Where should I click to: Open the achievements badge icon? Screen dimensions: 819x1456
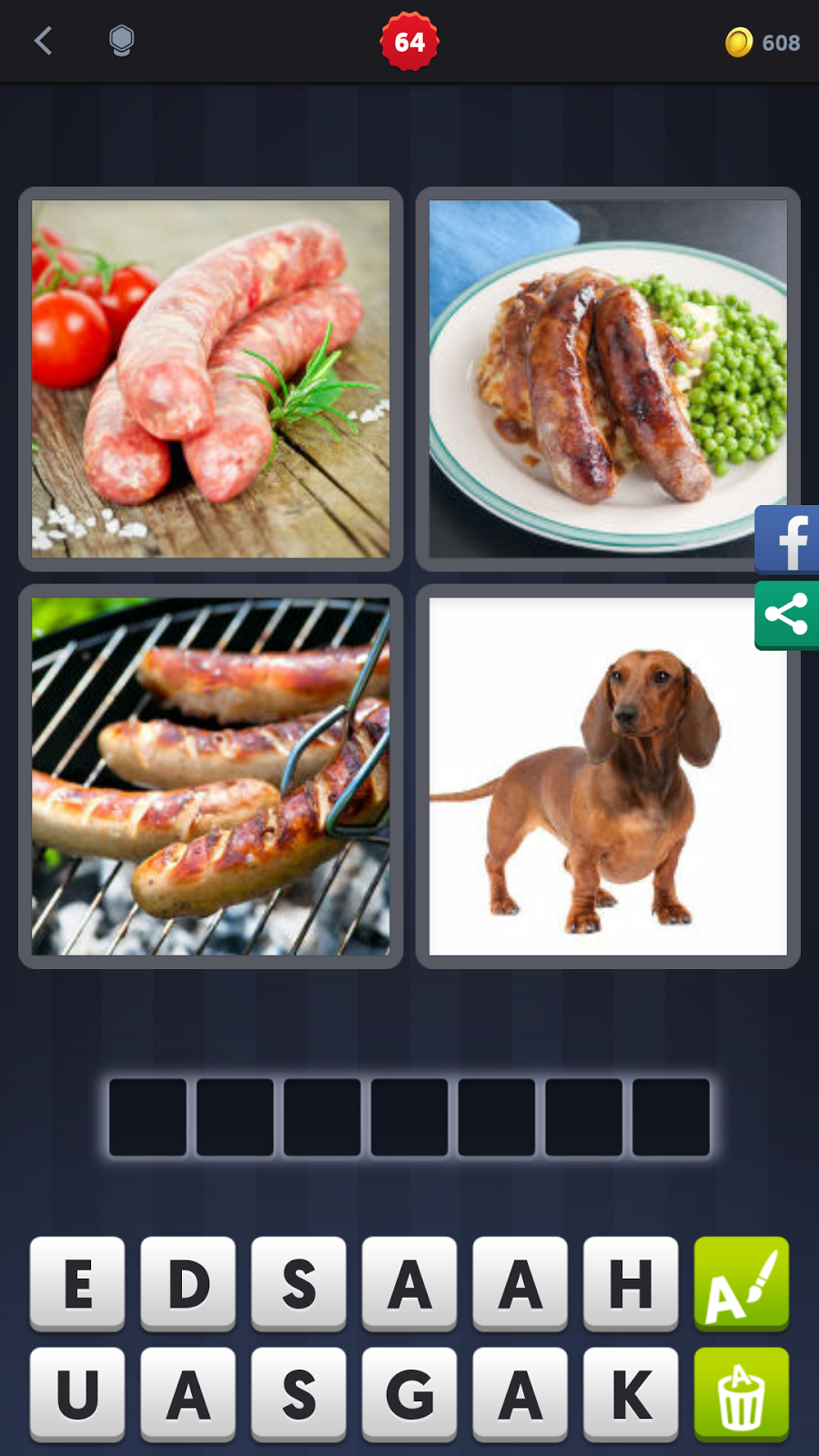[121, 41]
